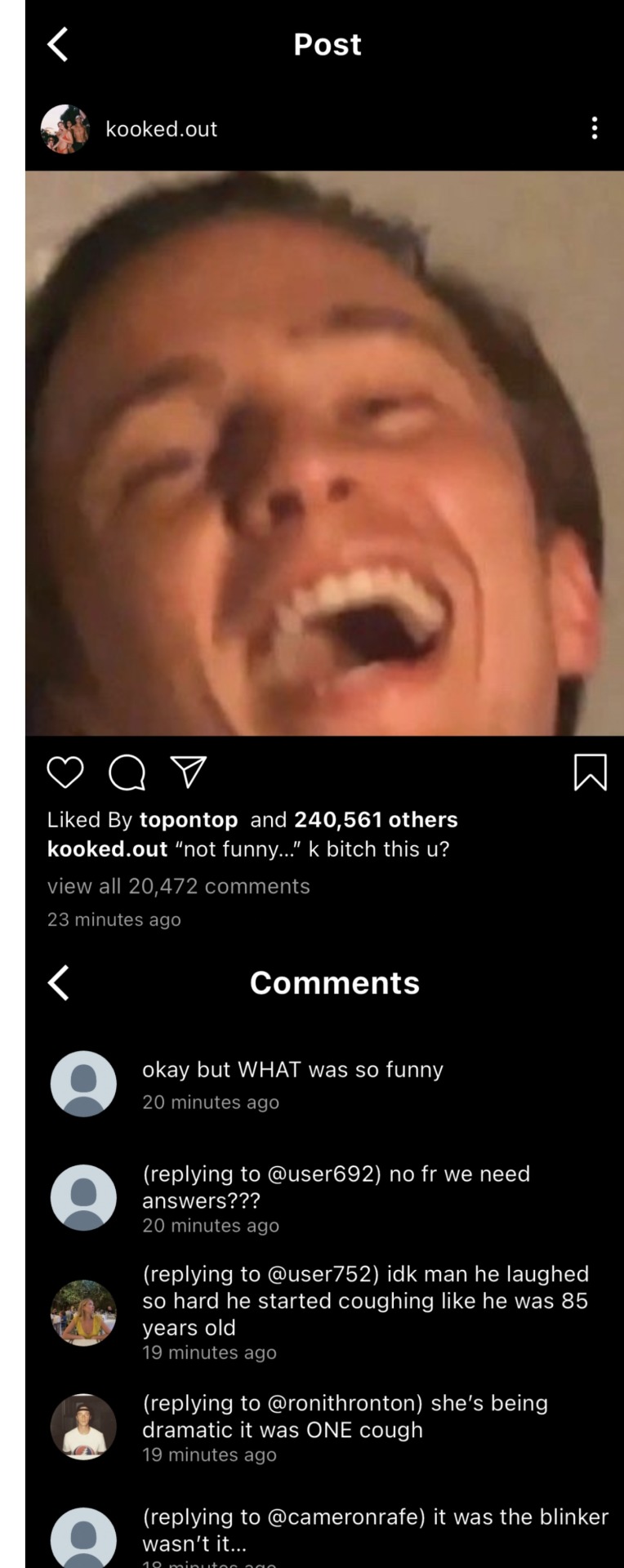624x1568 pixels.
Task: Like the post with the heart icon
Action: click(65, 772)
